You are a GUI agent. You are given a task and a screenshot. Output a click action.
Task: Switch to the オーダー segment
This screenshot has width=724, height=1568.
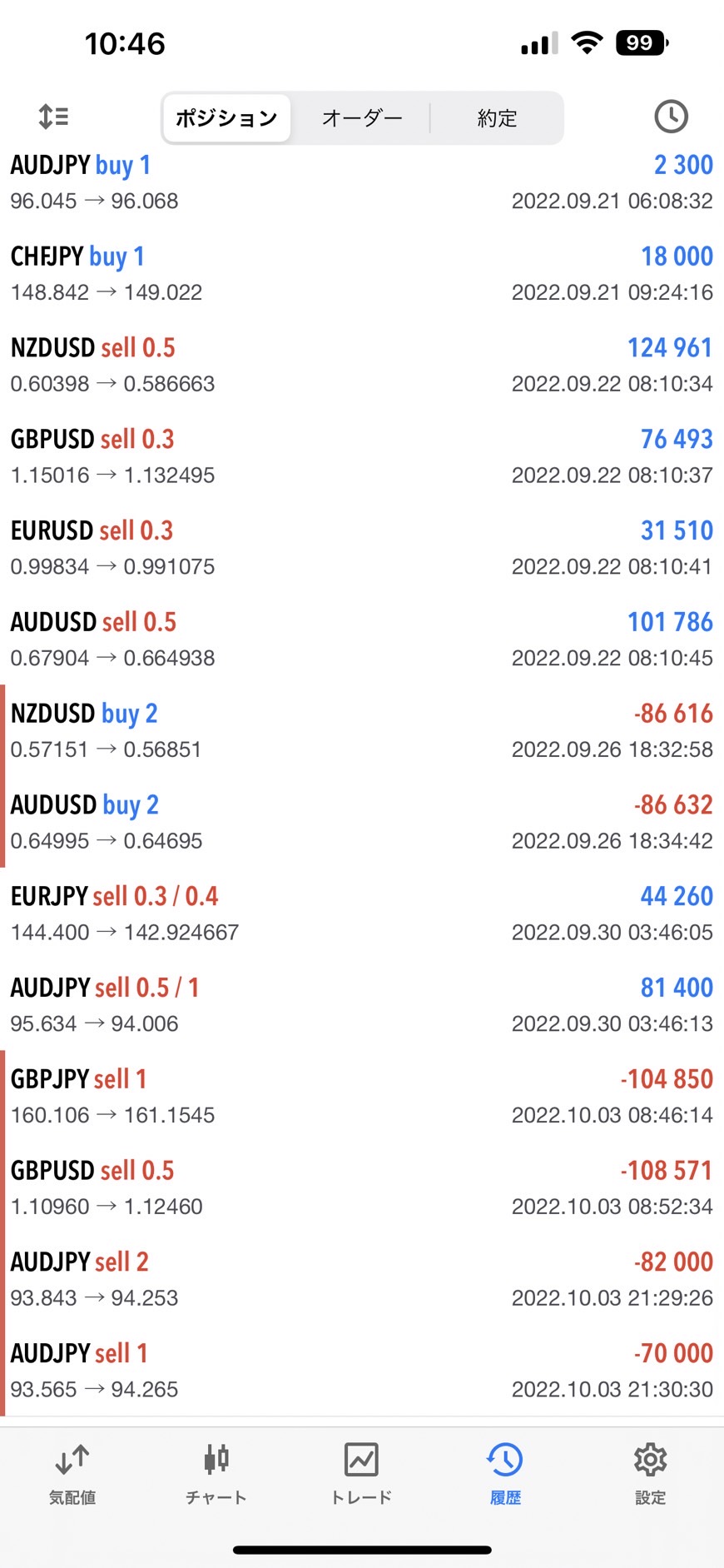[x=362, y=118]
